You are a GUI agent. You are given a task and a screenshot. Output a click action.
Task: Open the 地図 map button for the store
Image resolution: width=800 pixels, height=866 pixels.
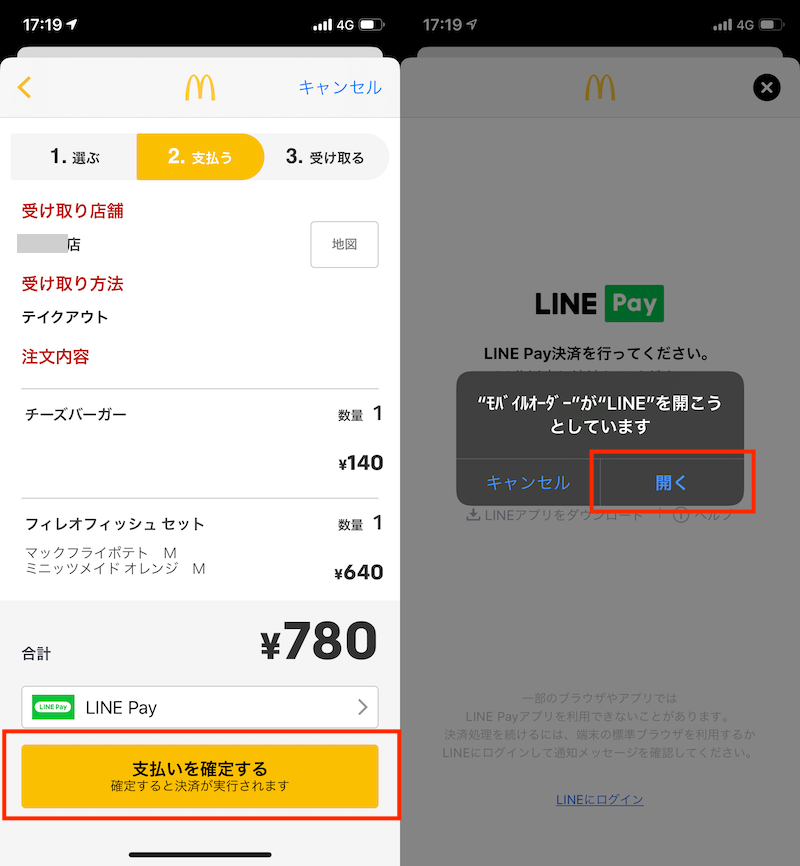(344, 244)
